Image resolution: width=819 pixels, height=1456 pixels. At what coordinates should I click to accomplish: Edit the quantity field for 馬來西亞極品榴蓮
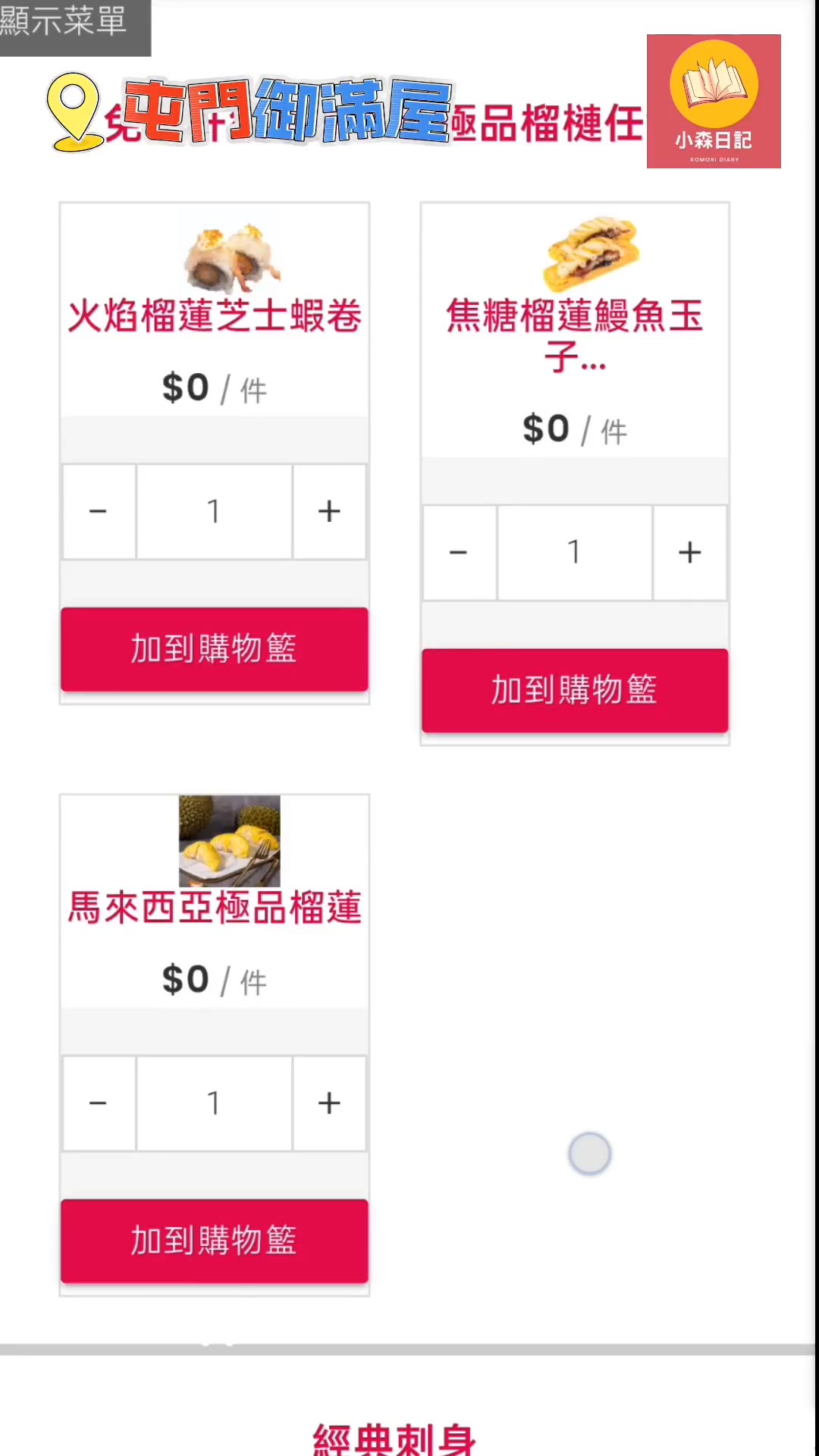[214, 1103]
